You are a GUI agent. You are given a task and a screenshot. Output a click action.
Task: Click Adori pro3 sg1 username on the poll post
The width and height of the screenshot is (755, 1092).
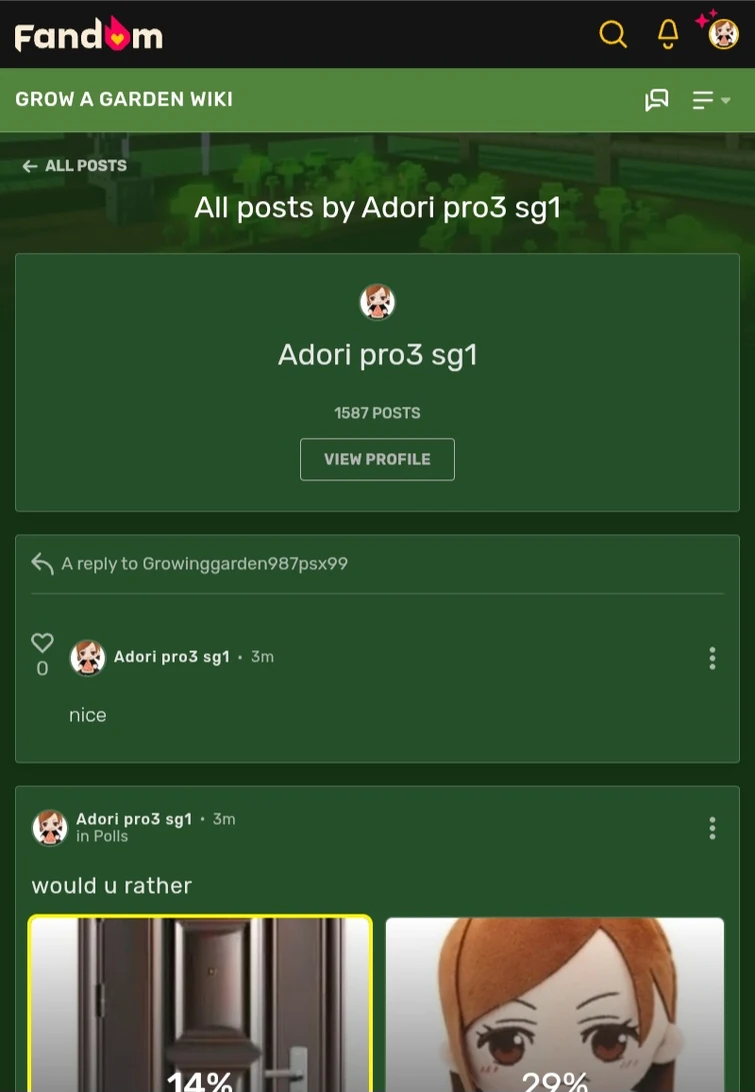(x=133, y=818)
